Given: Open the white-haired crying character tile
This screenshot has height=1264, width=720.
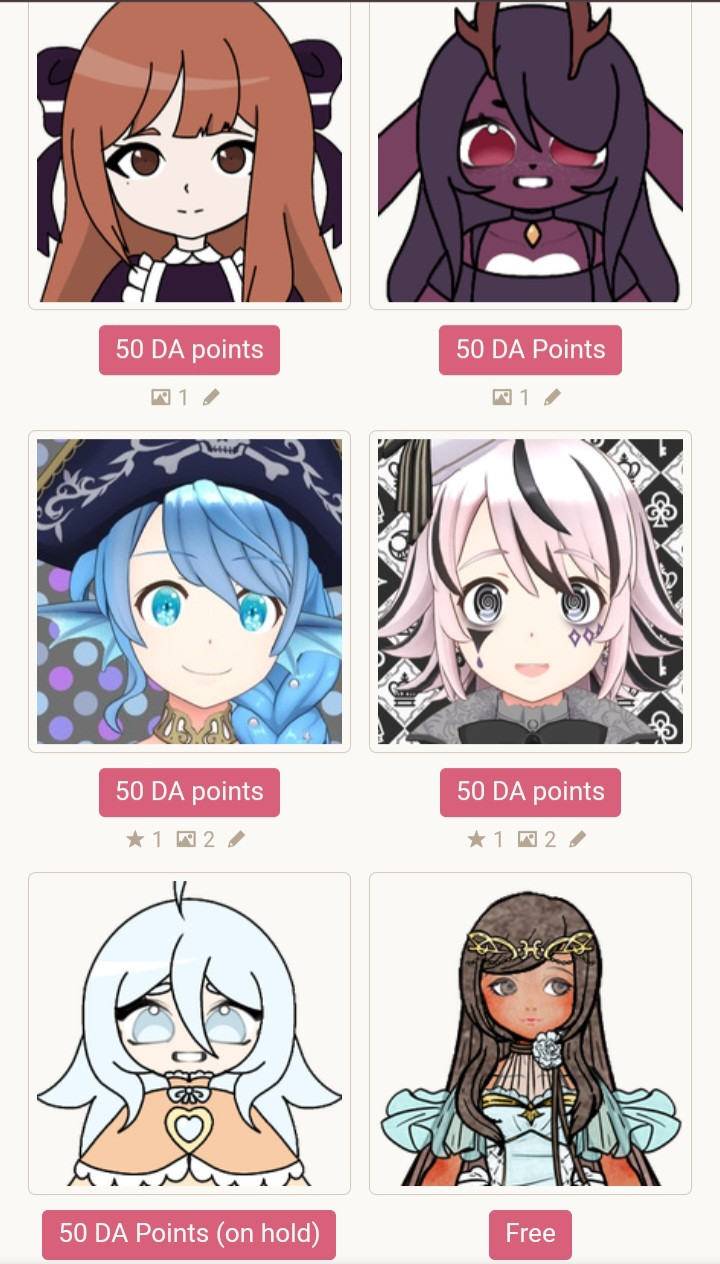Looking at the screenshot, I should 189,1033.
